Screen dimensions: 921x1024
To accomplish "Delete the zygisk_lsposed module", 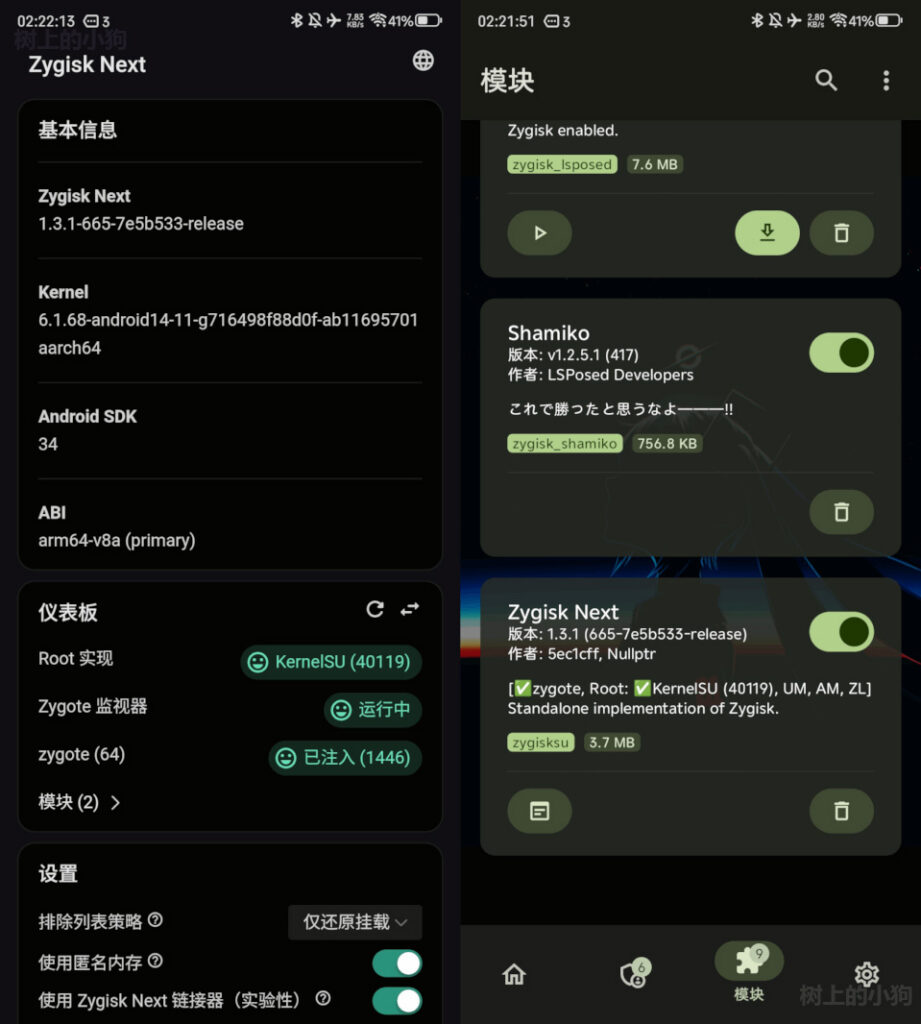I will 841,233.
